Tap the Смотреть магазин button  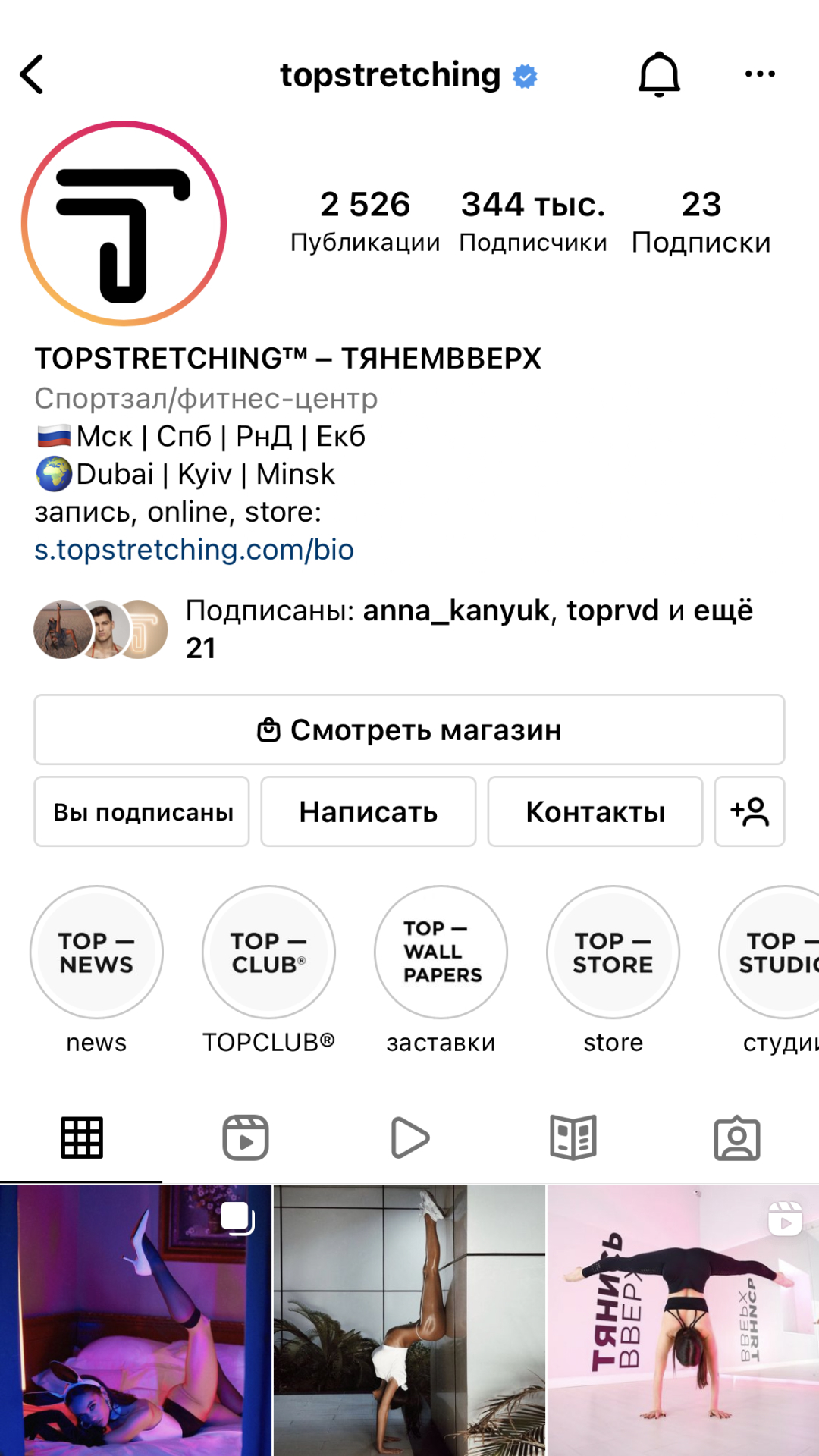click(409, 730)
